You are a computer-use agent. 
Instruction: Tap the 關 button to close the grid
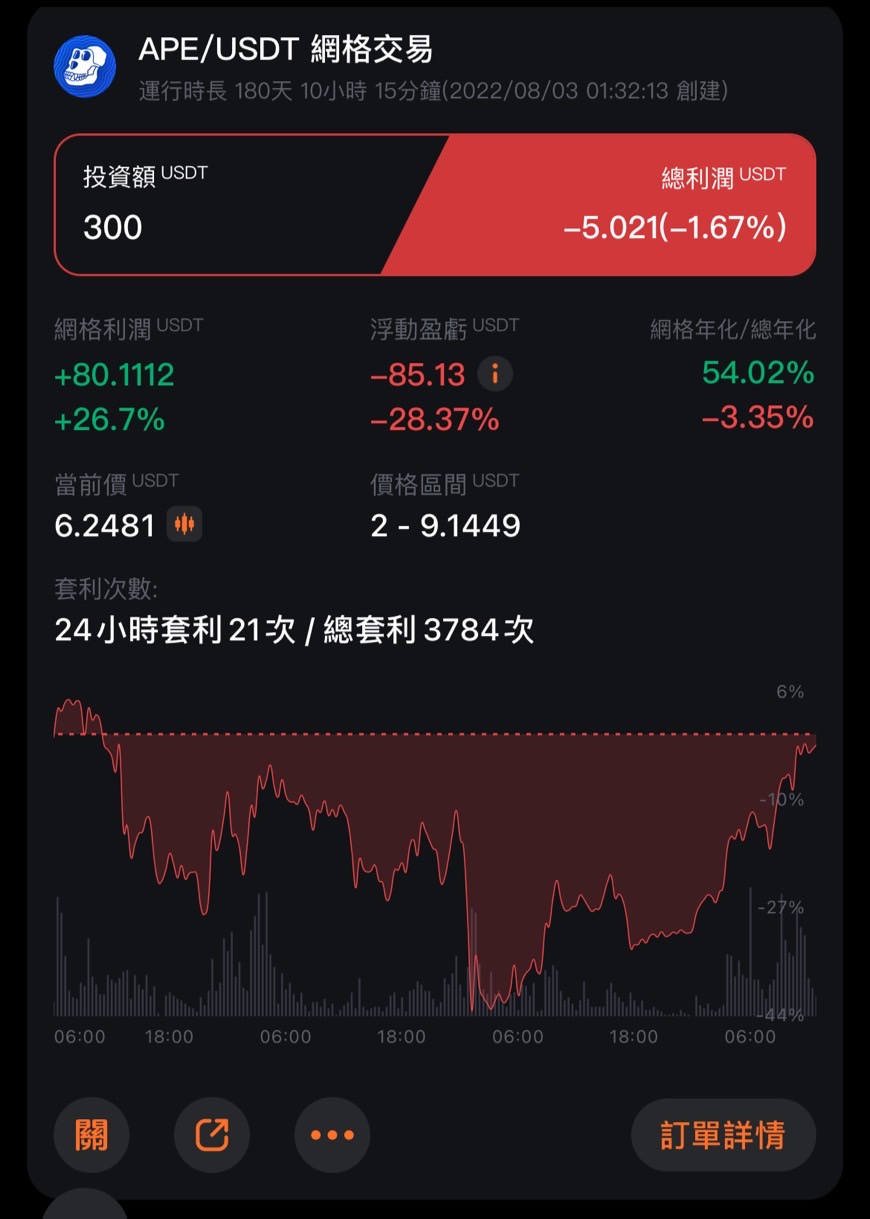click(x=91, y=1135)
